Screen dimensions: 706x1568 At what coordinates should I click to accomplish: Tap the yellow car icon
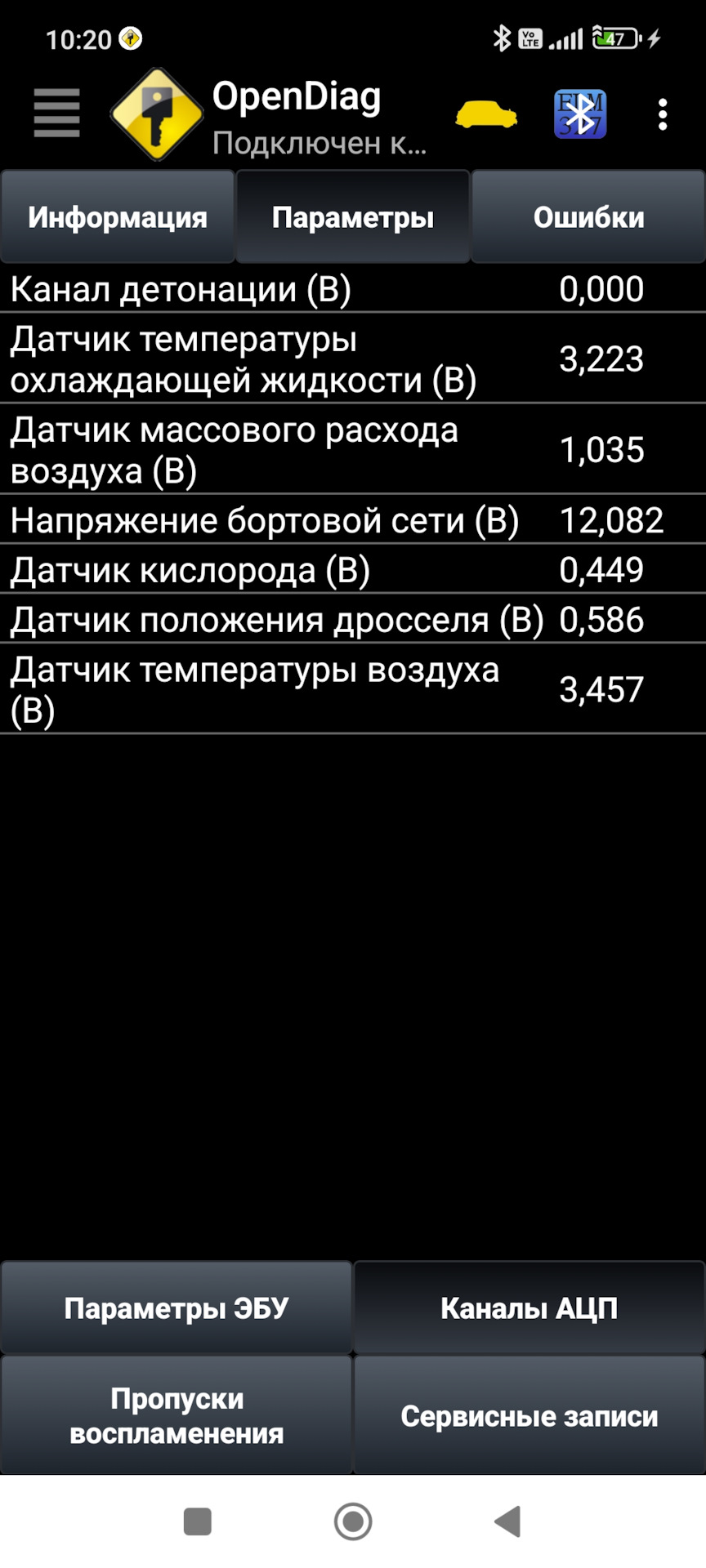point(486,115)
